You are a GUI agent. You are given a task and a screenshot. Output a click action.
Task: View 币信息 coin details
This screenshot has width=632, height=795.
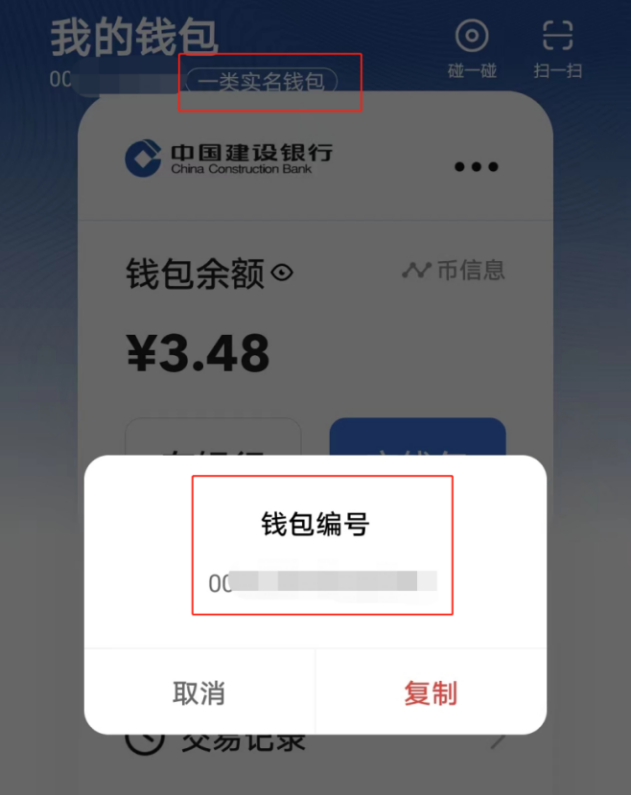click(454, 270)
